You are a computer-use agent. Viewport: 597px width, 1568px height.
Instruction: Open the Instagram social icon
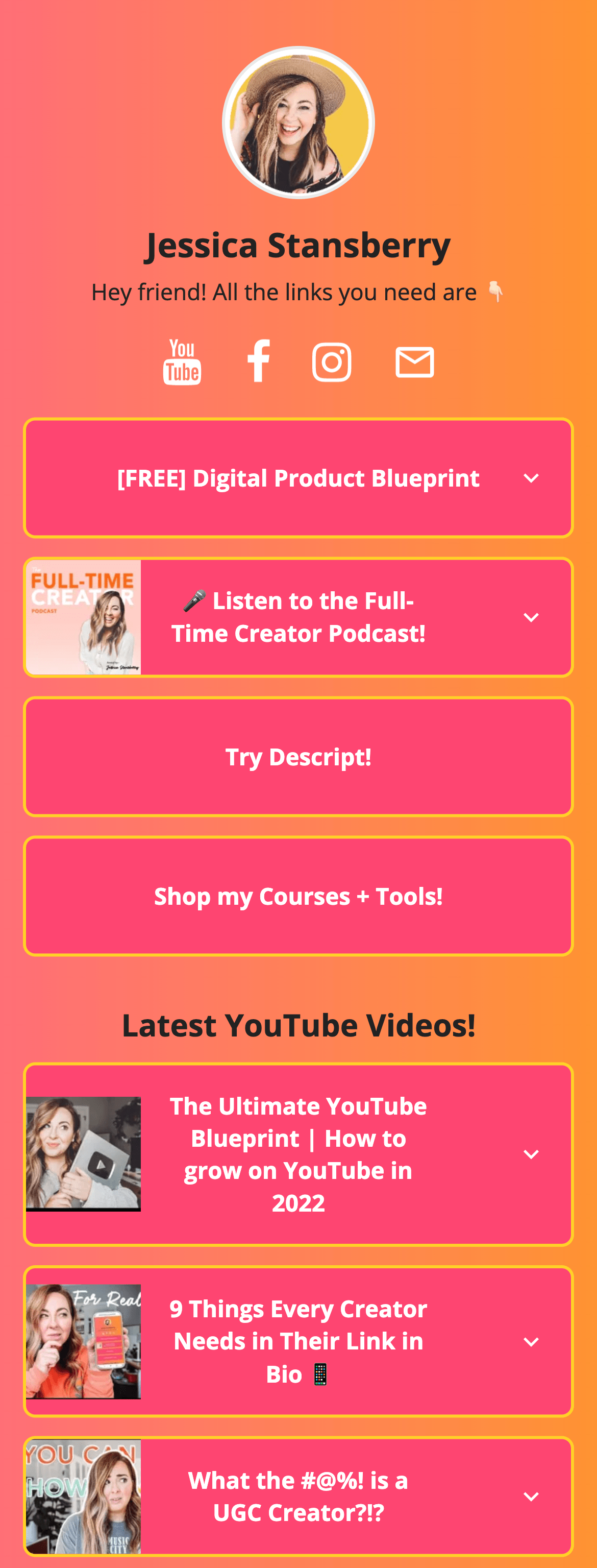point(332,362)
